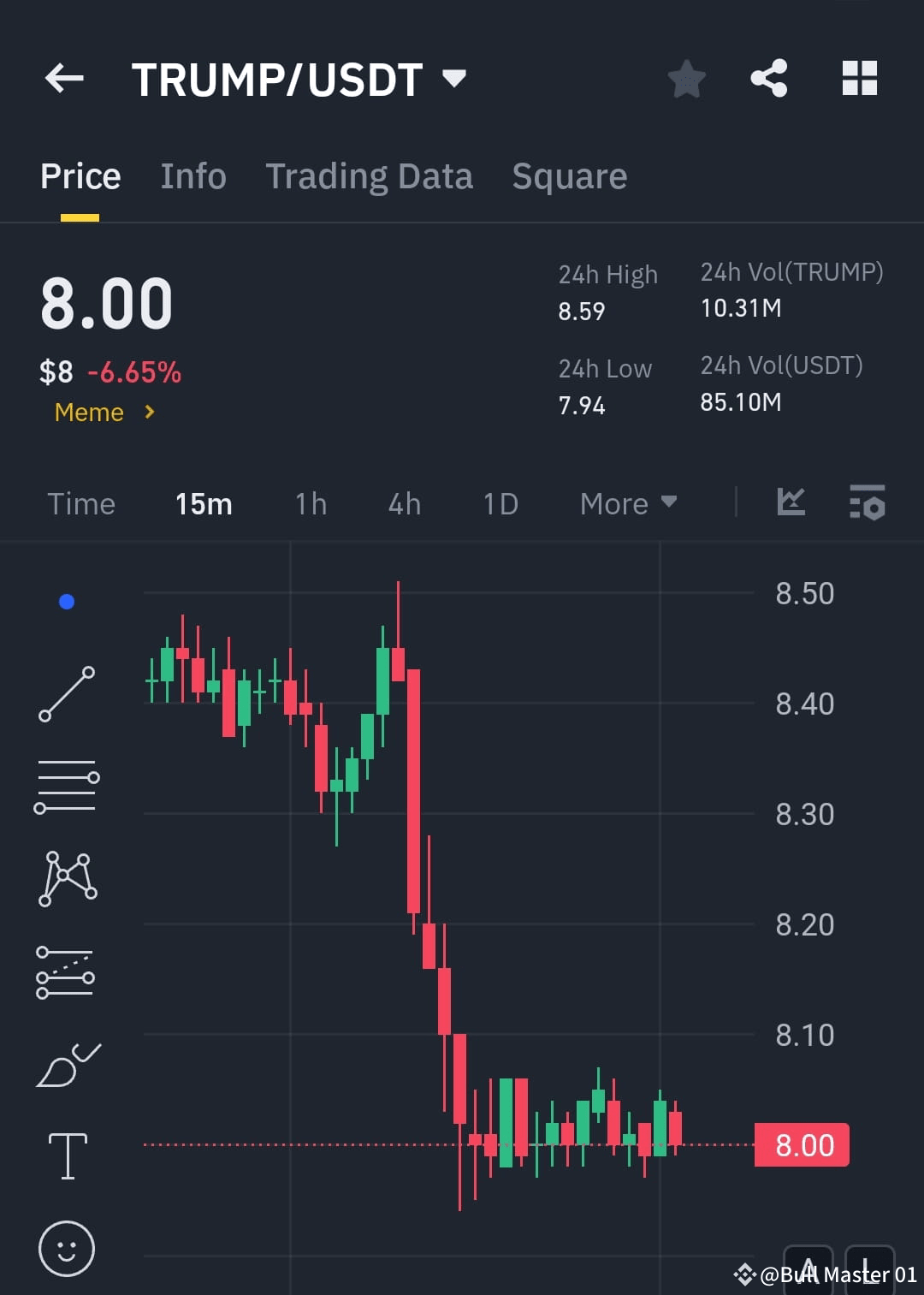Screen dimensions: 924x1295
Task: Open the Square tab
Action: pyautogui.click(x=569, y=175)
